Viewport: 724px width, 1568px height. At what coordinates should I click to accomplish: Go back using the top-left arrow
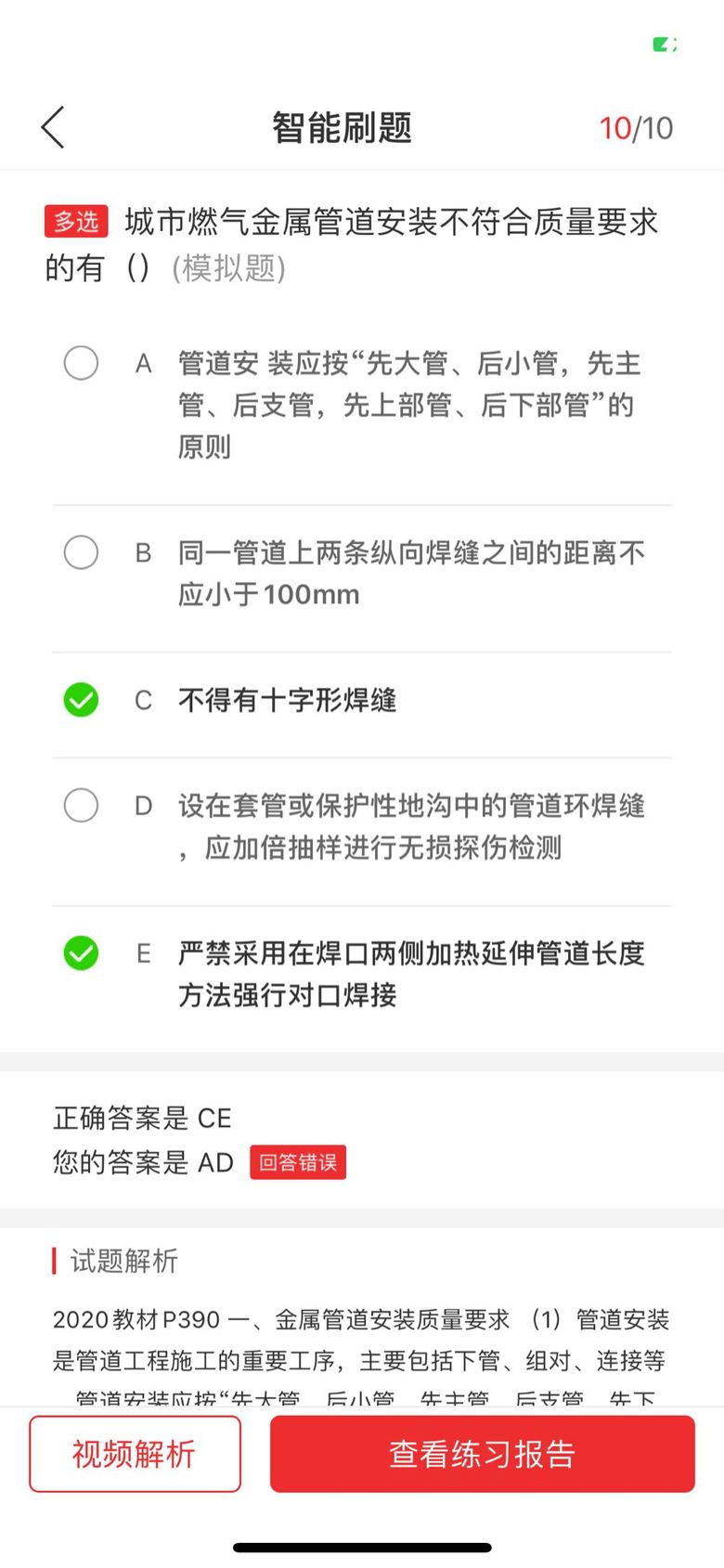coord(53,127)
